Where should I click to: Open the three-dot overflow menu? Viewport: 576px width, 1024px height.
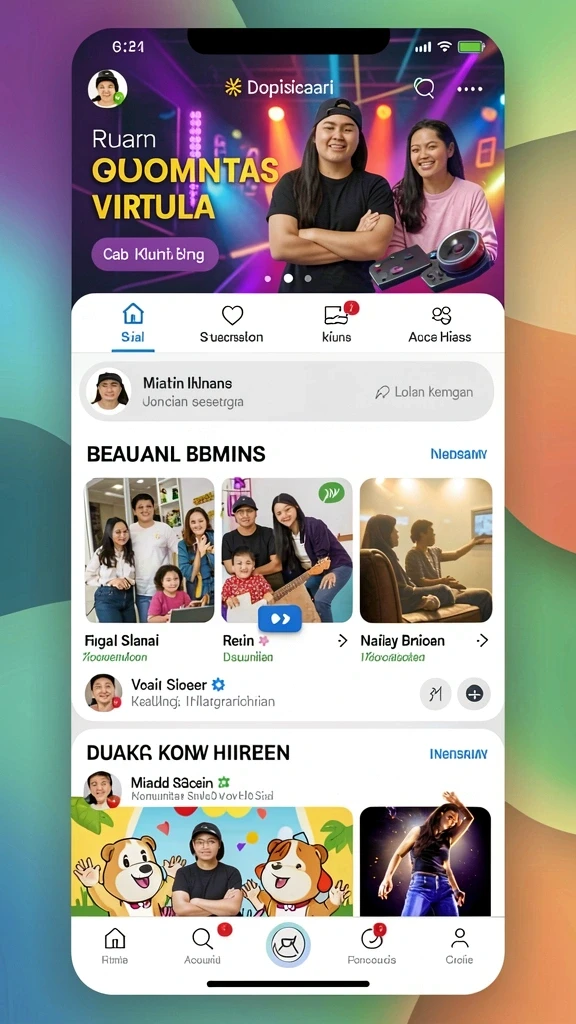point(470,89)
